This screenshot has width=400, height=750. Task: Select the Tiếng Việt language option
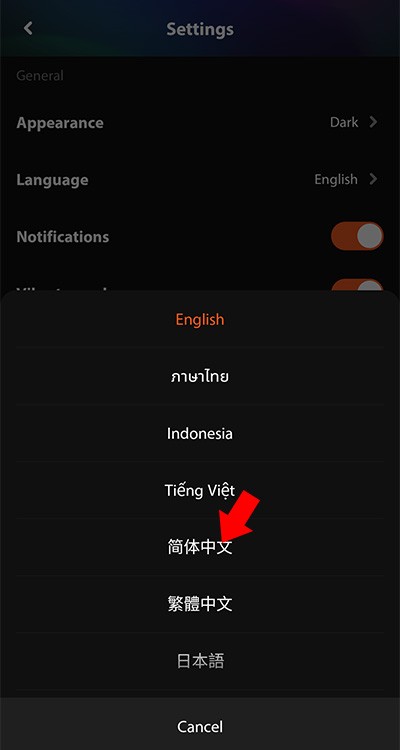coord(200,490)
